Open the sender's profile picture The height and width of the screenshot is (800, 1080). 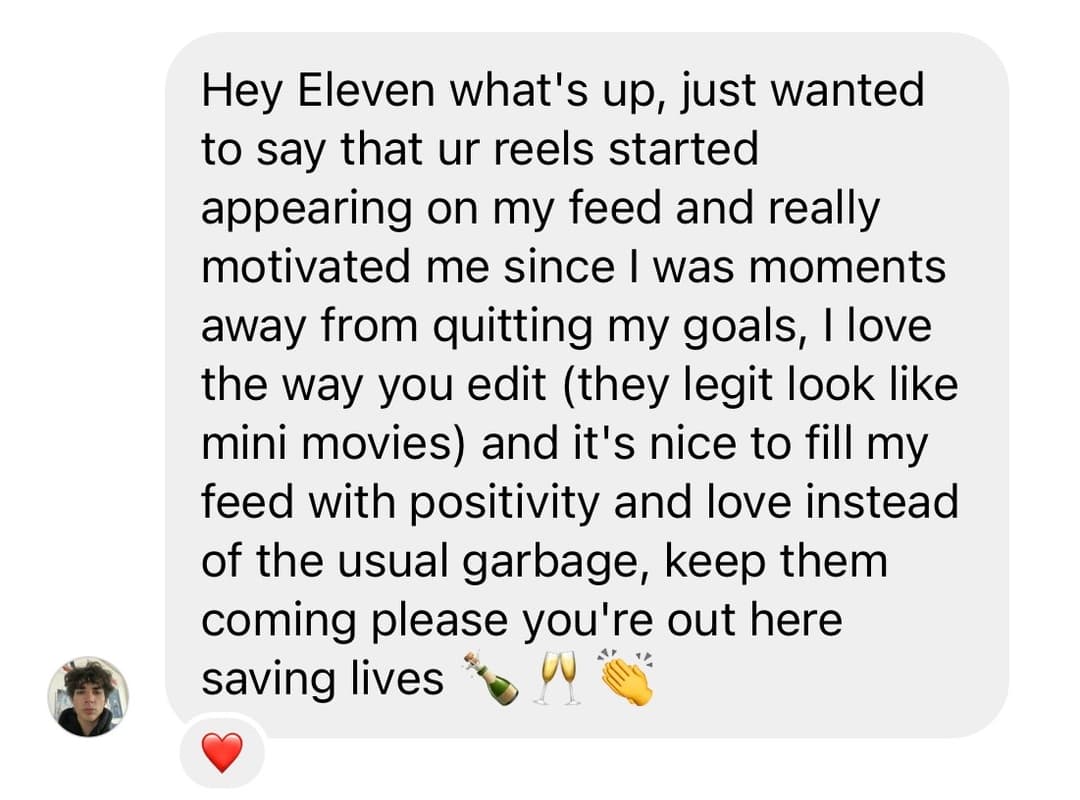click(88, 697)
